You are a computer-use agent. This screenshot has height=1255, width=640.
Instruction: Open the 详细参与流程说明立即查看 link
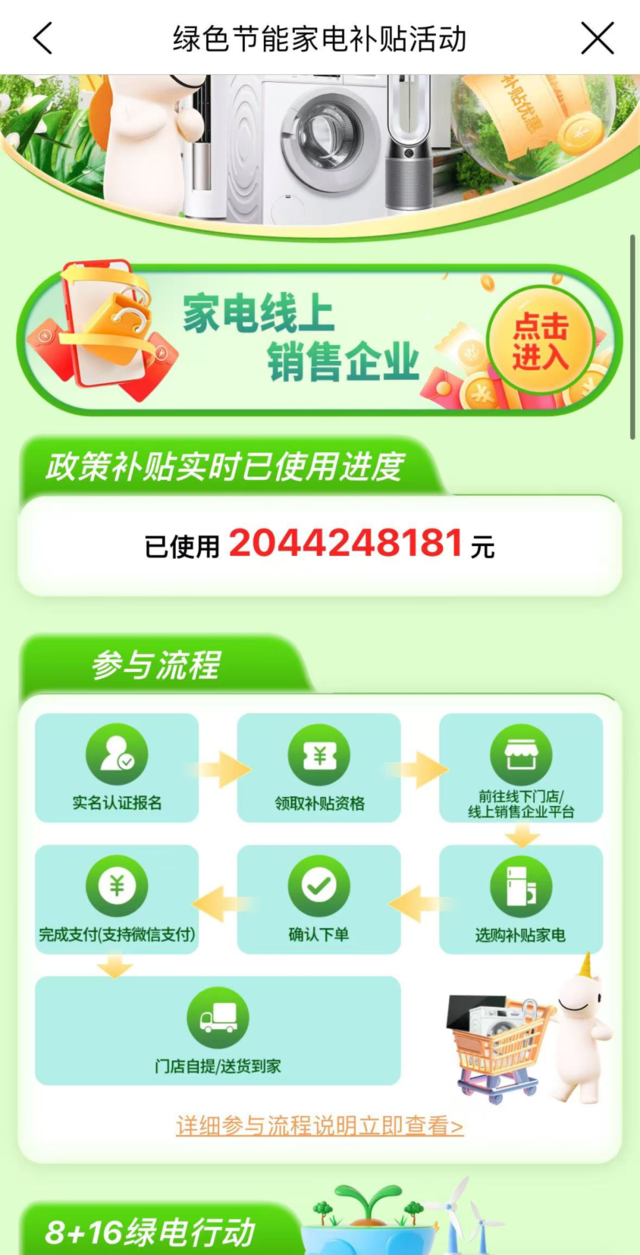pyautogui.click(x=319, y=1125)
